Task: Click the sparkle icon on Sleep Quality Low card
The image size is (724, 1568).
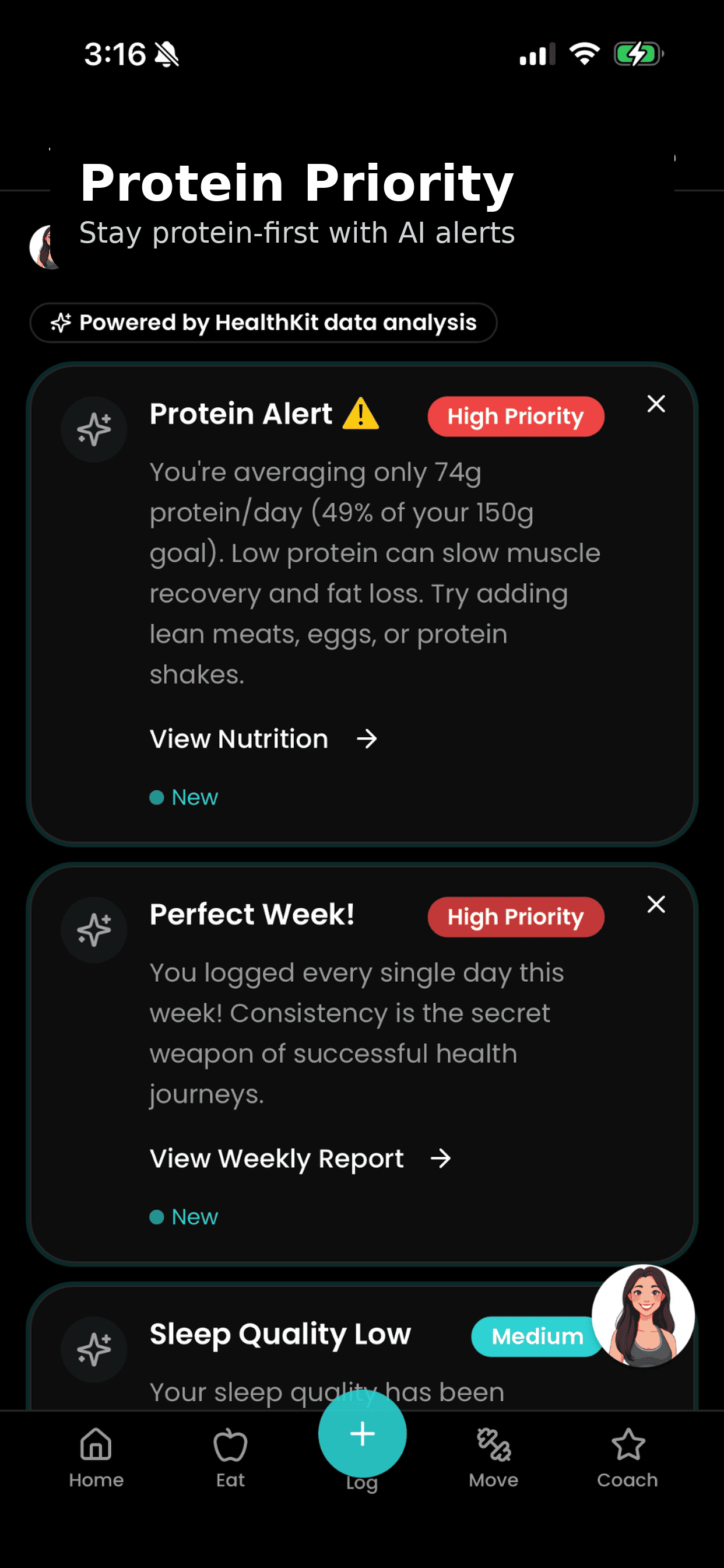Action: tap(94, 1350)
